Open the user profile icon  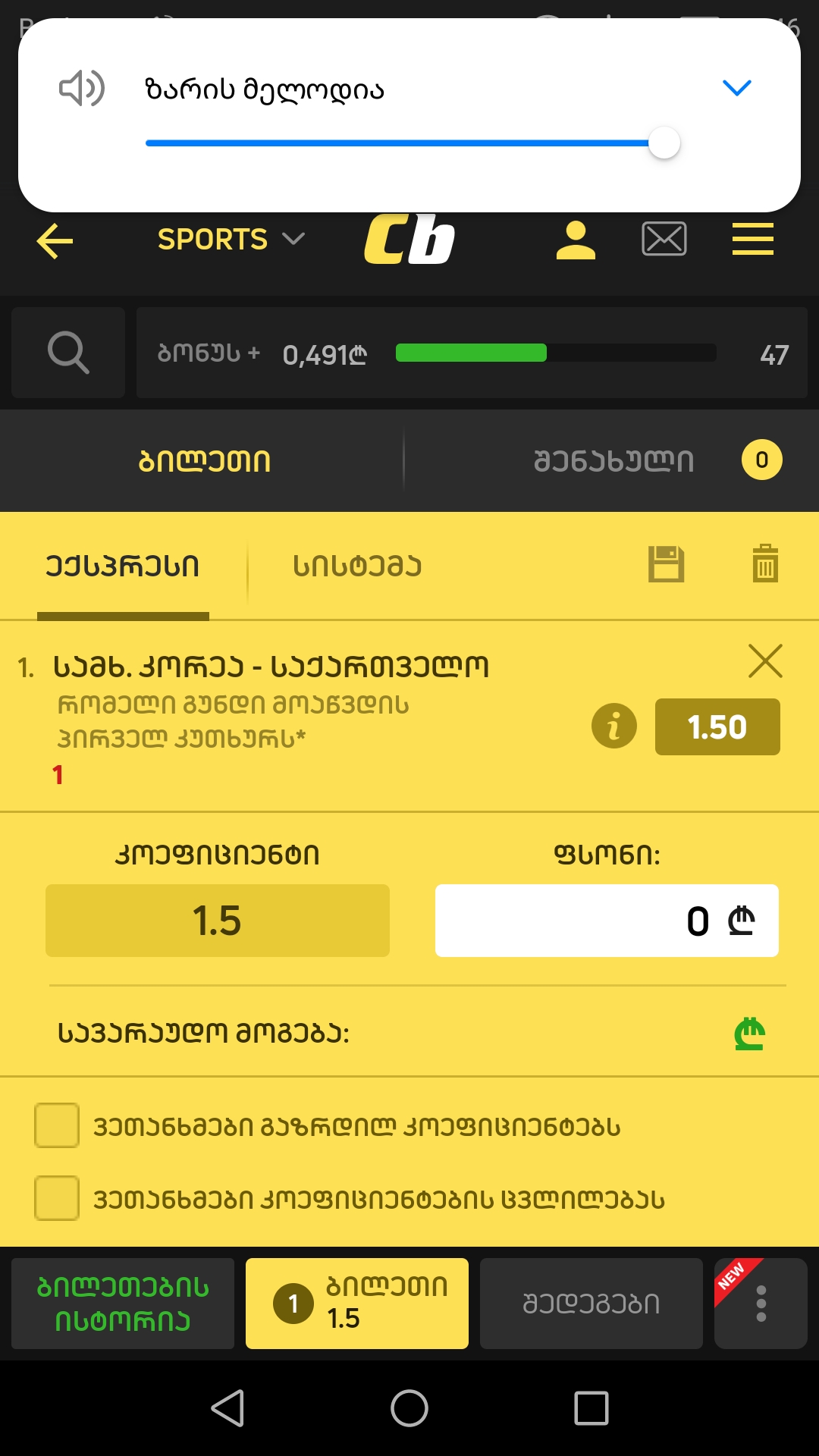576,240
